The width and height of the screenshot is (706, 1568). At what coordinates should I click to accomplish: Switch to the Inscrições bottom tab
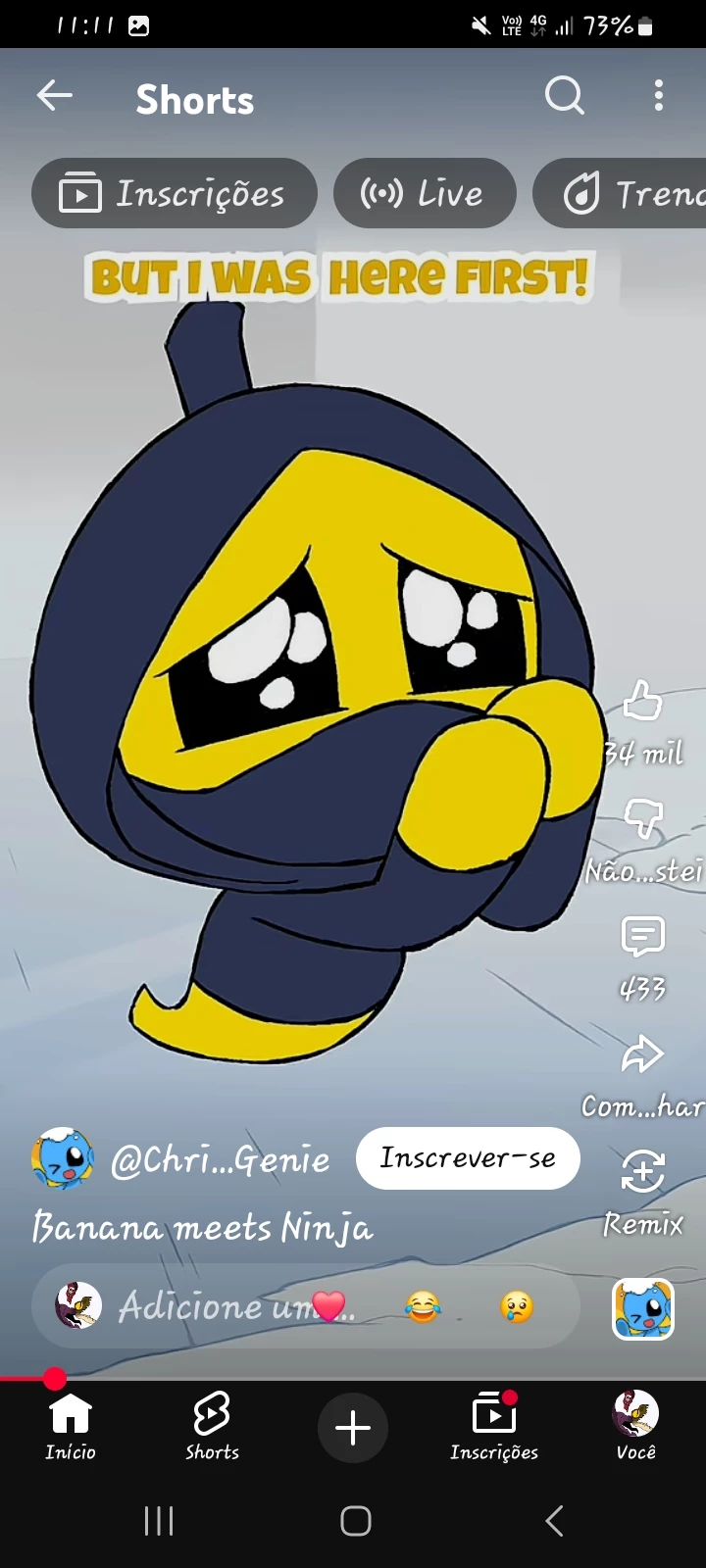494,1426
